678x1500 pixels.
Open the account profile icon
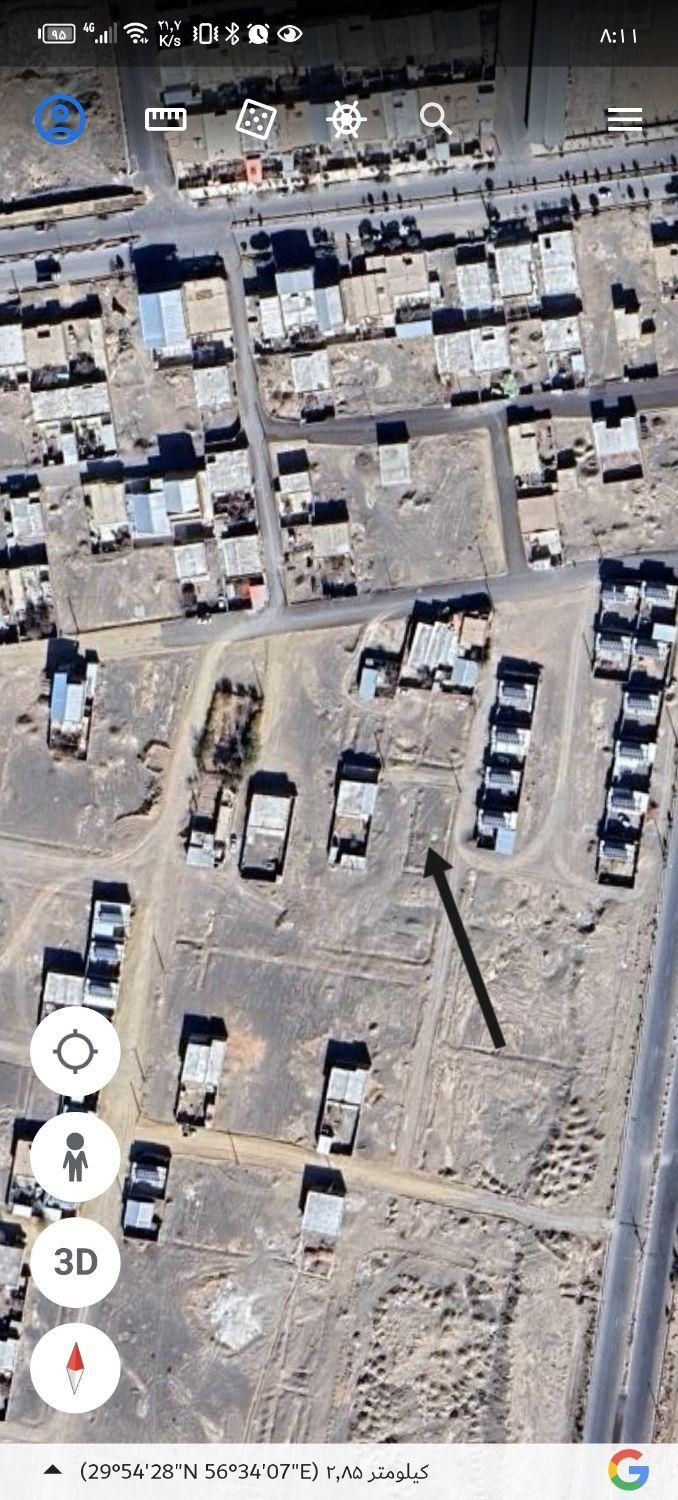pyautogui.click(x=60, y=119)
